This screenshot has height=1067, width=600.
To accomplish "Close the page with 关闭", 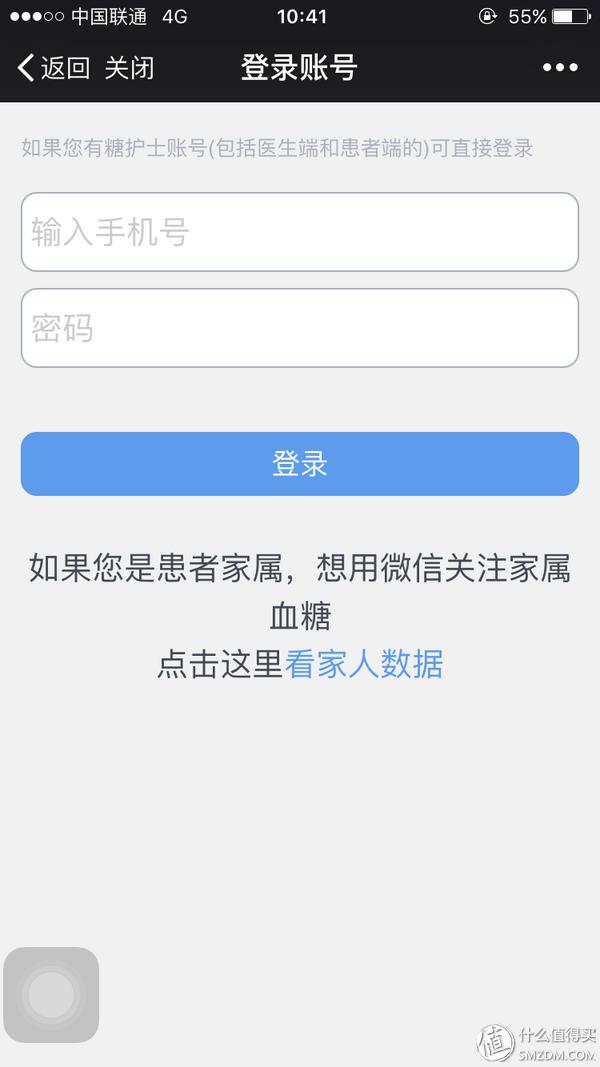I will 129,68.
